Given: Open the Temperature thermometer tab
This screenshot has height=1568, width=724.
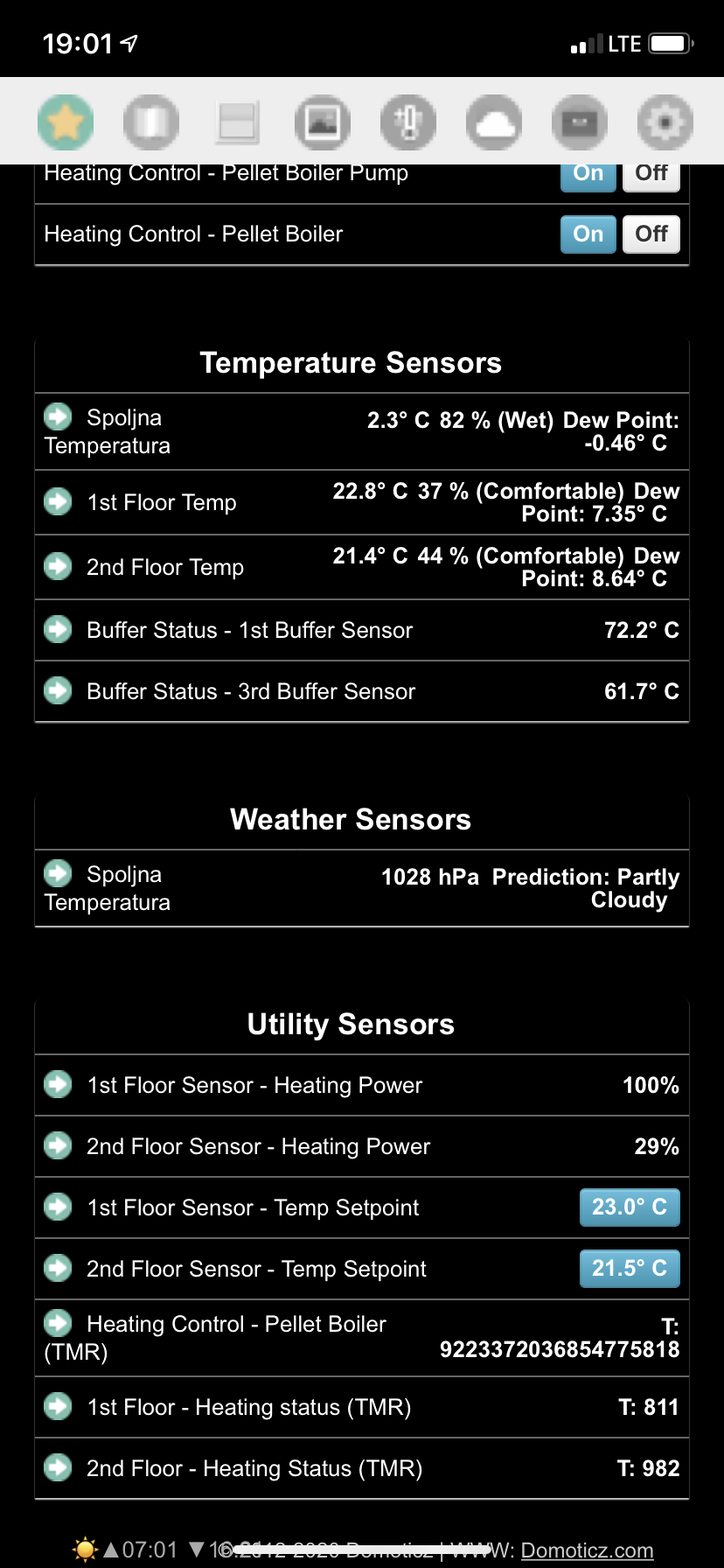Looking at the screenshot, I should pyautogui.click(x=408, y=122).
